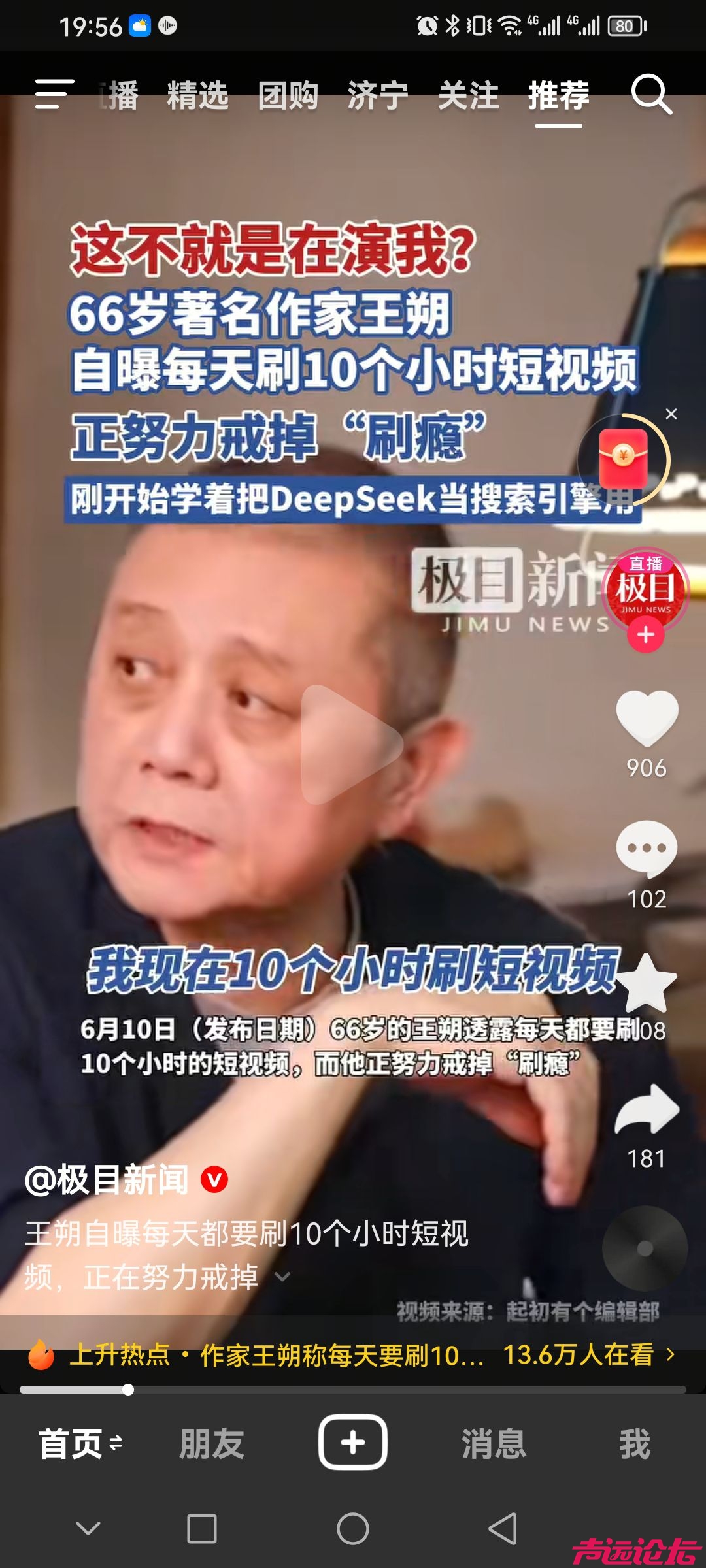
Task: Expand the video caption text
Action: (282, 1277)
